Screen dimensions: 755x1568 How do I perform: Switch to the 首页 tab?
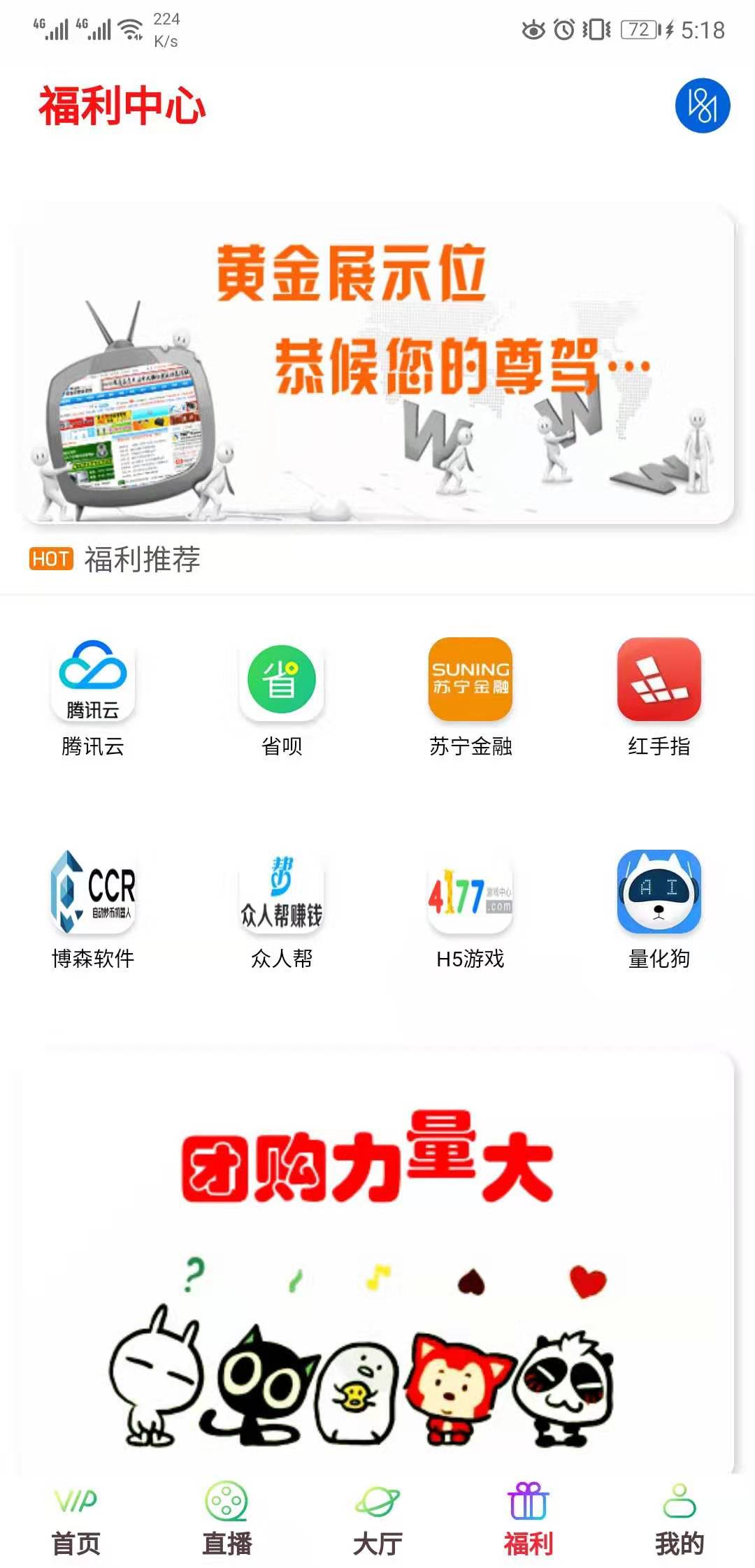(75, 1520)
